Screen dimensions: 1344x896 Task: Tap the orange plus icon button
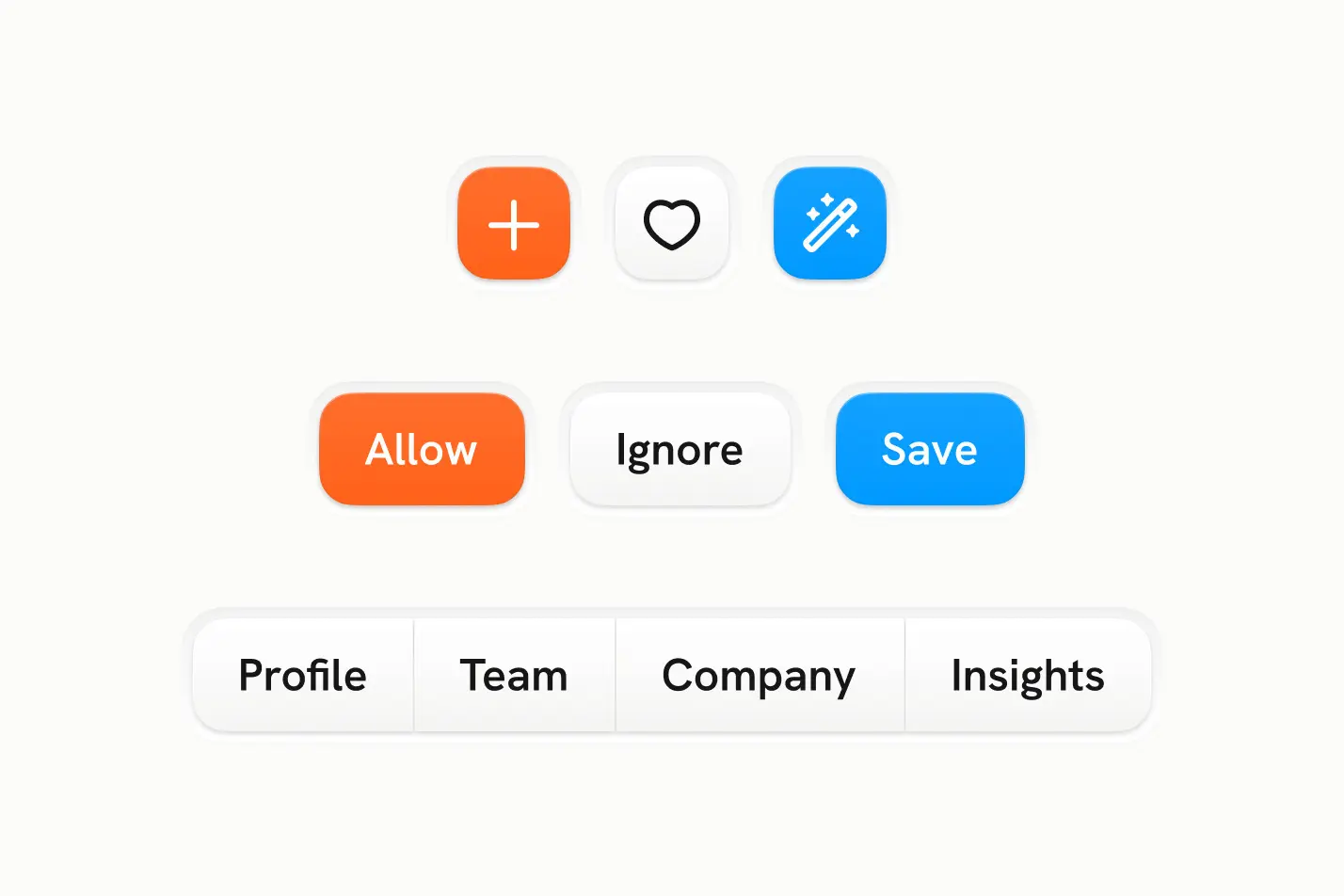514,224
